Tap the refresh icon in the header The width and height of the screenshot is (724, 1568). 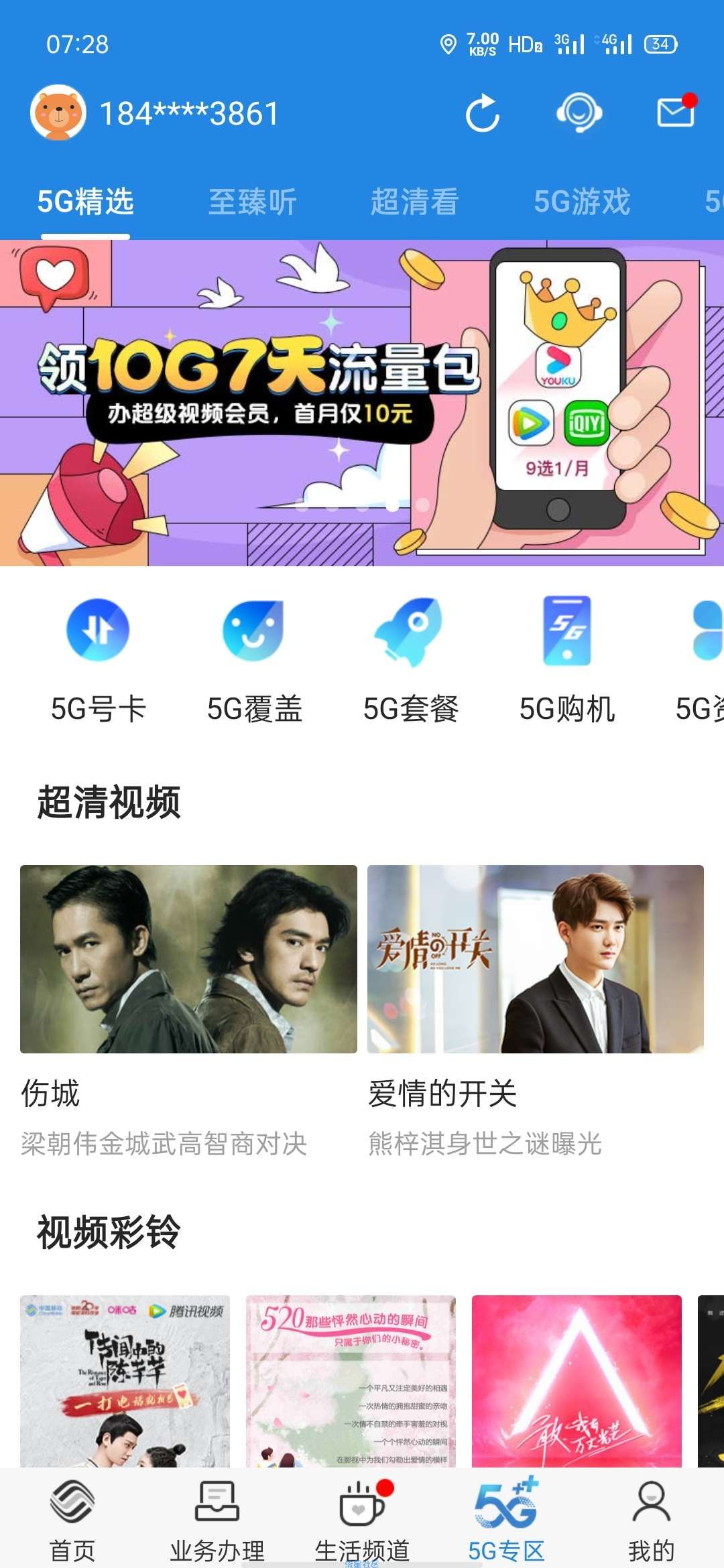(x=483, y=113)
